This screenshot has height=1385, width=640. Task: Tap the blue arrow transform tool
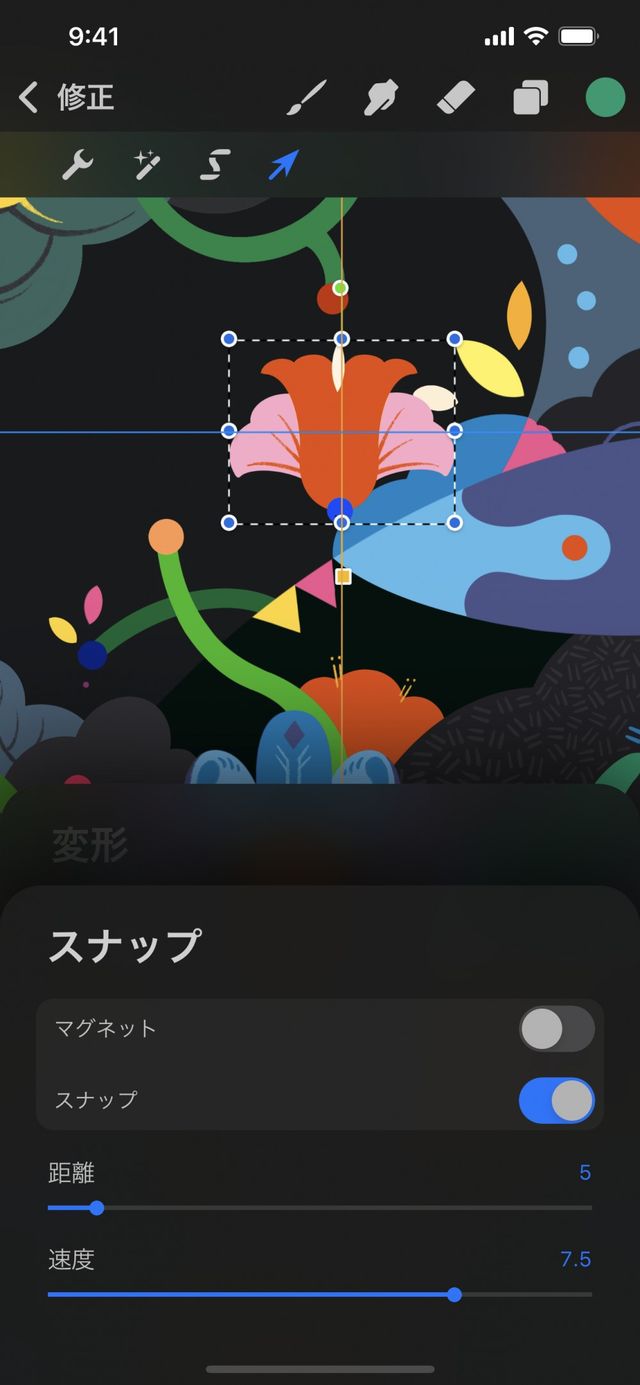click(x=284, y=165)
